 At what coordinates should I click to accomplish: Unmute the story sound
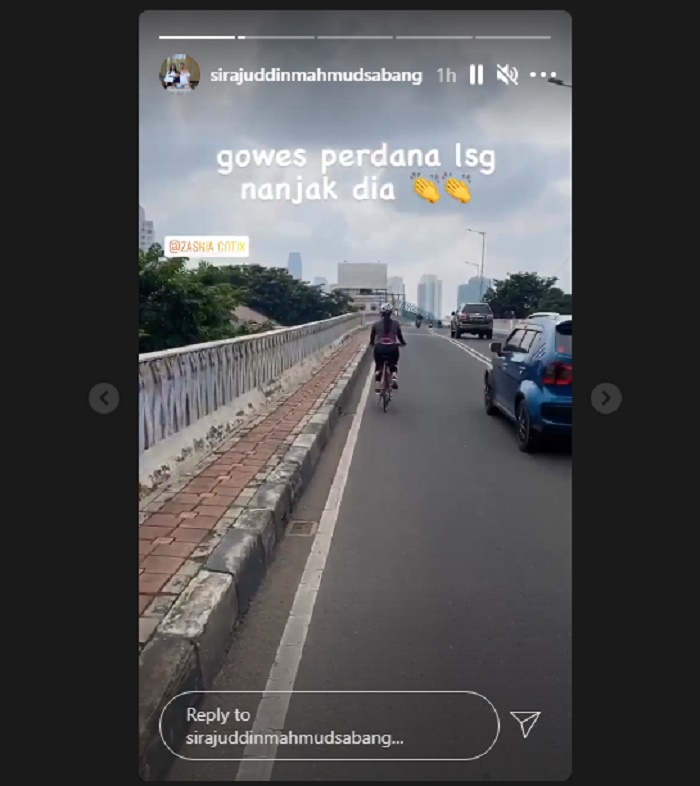507,75
